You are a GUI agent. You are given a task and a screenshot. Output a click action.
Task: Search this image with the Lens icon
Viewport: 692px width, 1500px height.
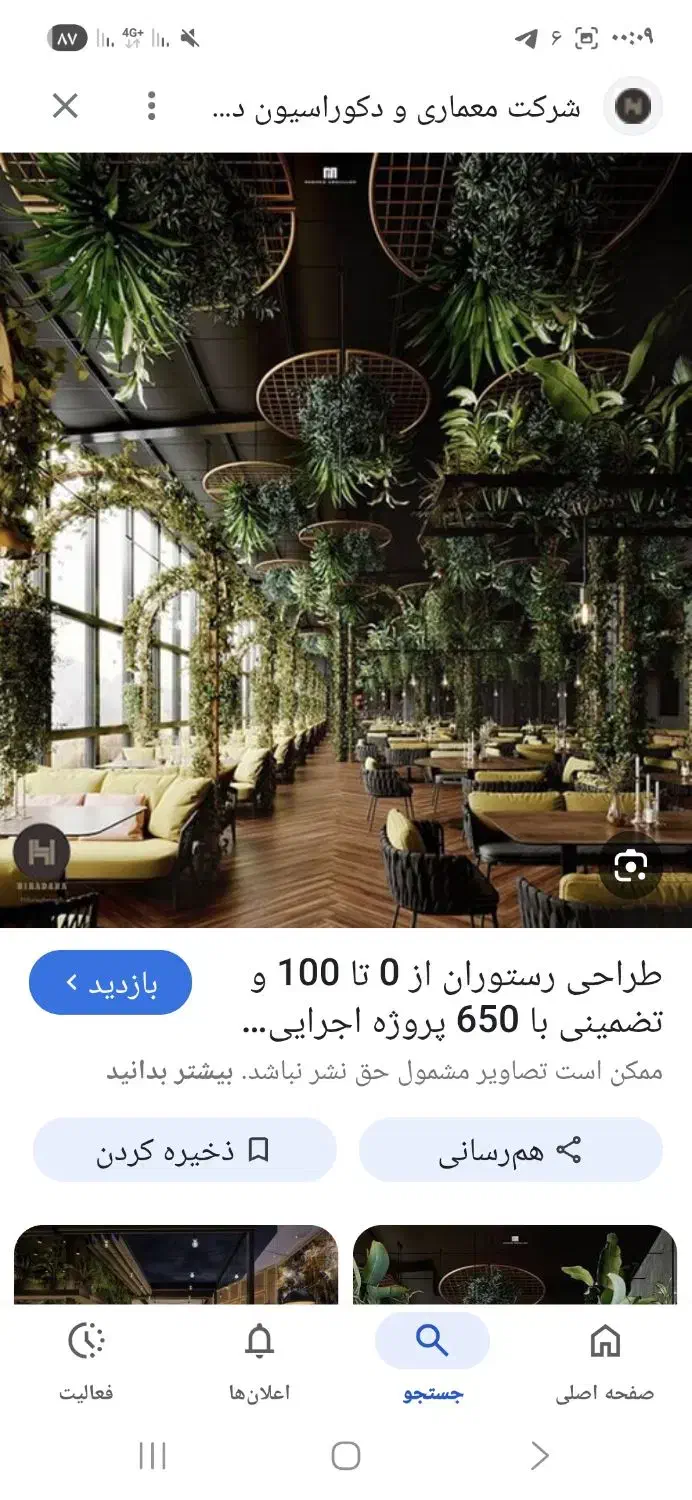pyautogui.click(x=630, y=866)
